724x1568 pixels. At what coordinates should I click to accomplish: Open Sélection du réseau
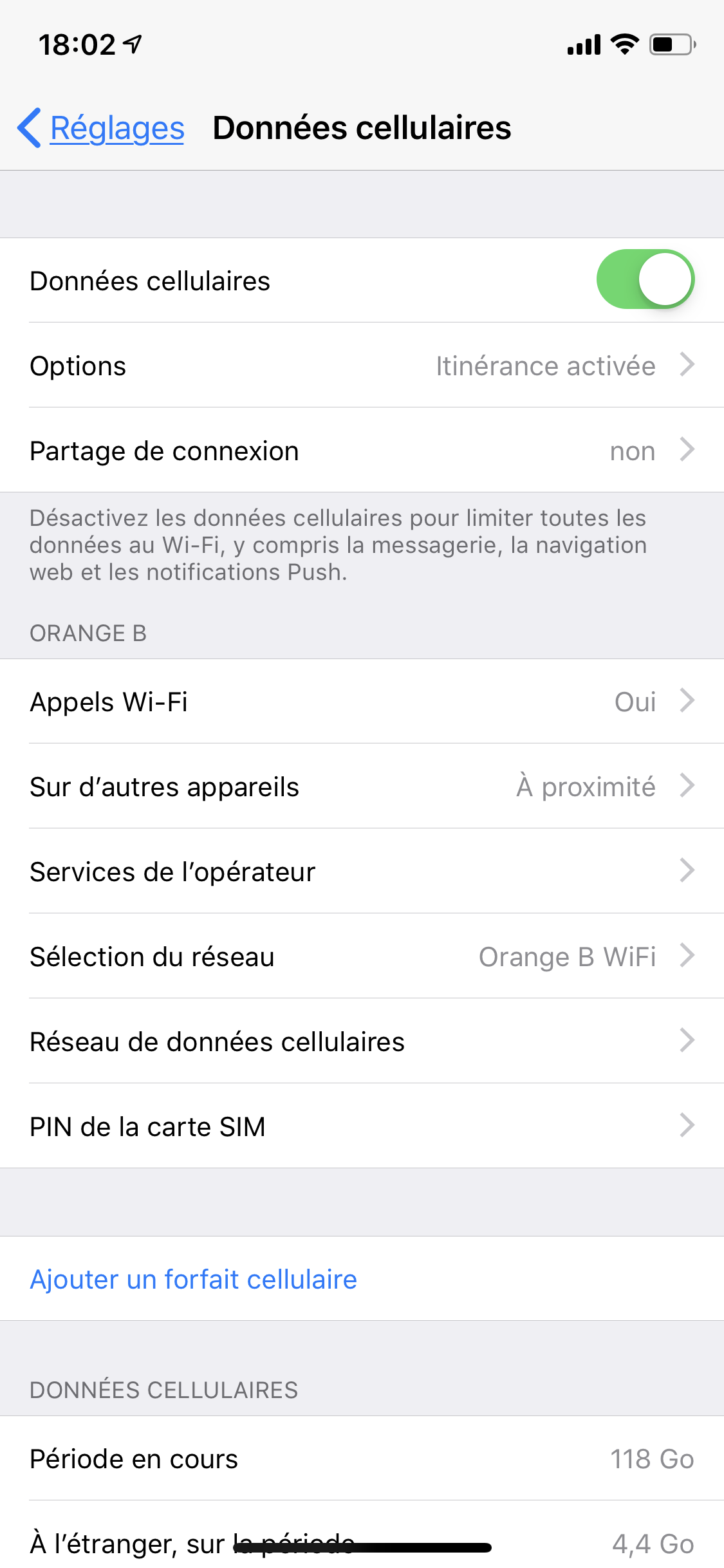[362, 956]
